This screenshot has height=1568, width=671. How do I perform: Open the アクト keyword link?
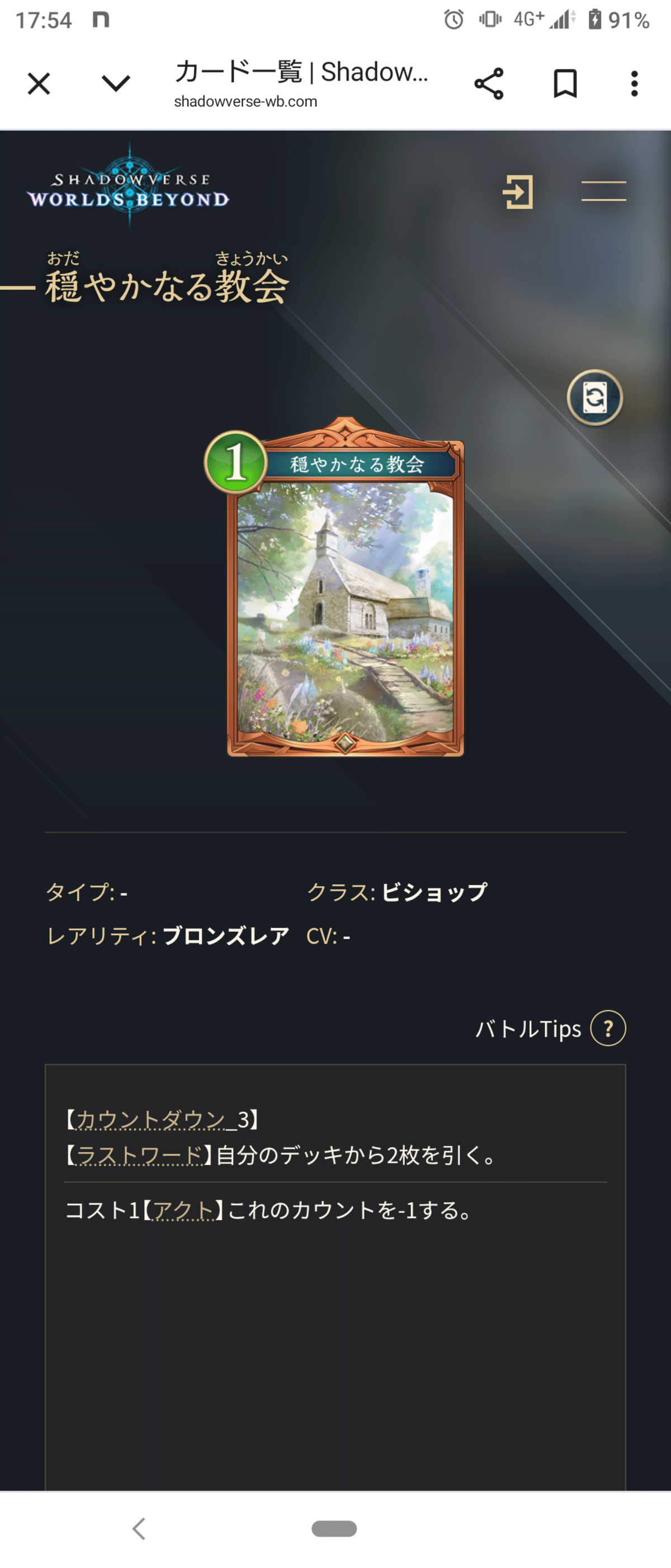coord(183,1210)
